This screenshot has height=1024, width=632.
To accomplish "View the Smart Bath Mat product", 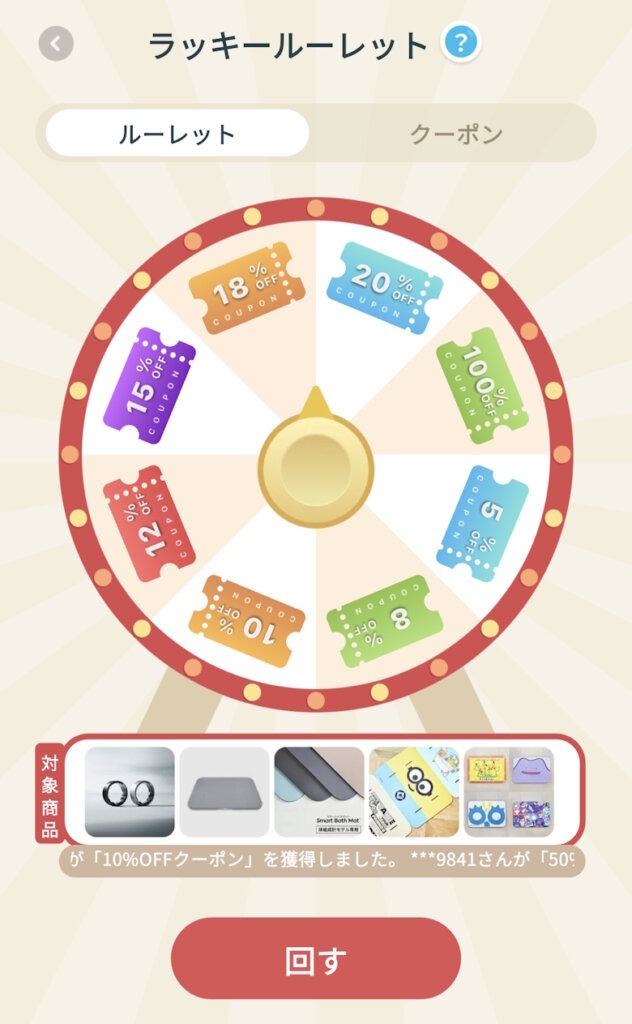I will tap(319, 792).
